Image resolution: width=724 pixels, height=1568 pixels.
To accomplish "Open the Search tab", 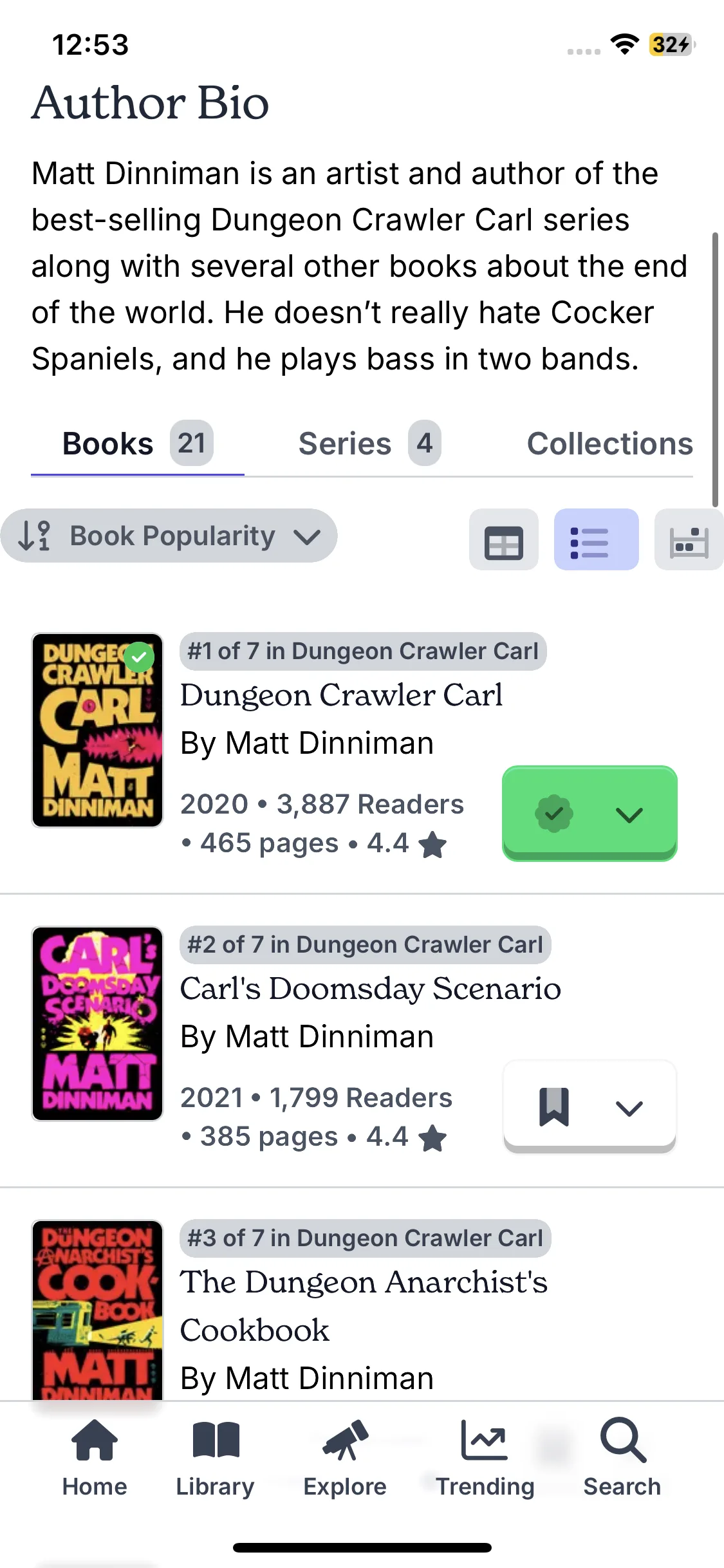I will click(622, 1457).
